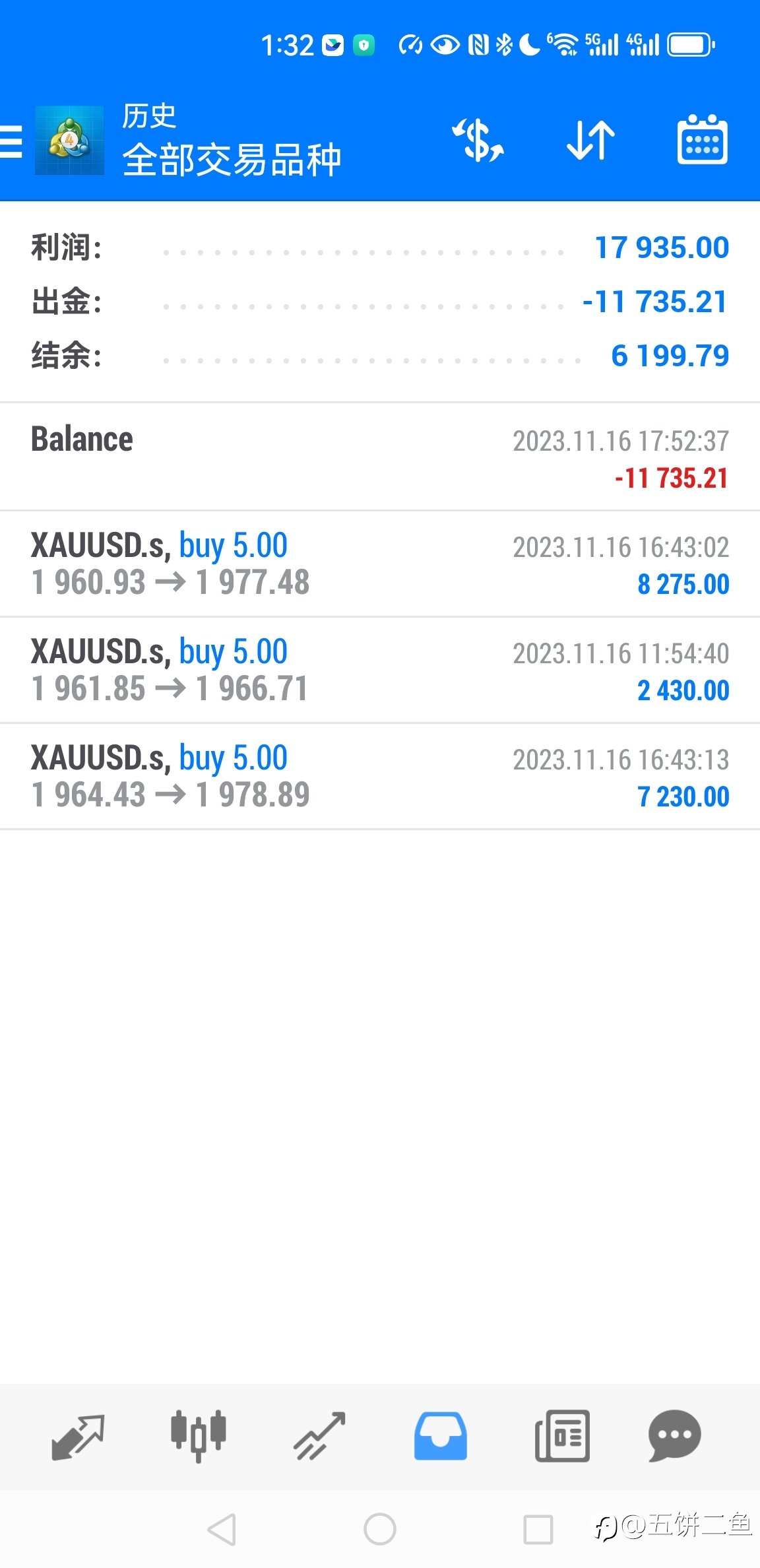Open the news tab
The height and width of the screenshot is (1568, 760).
tap(562, 1436)
